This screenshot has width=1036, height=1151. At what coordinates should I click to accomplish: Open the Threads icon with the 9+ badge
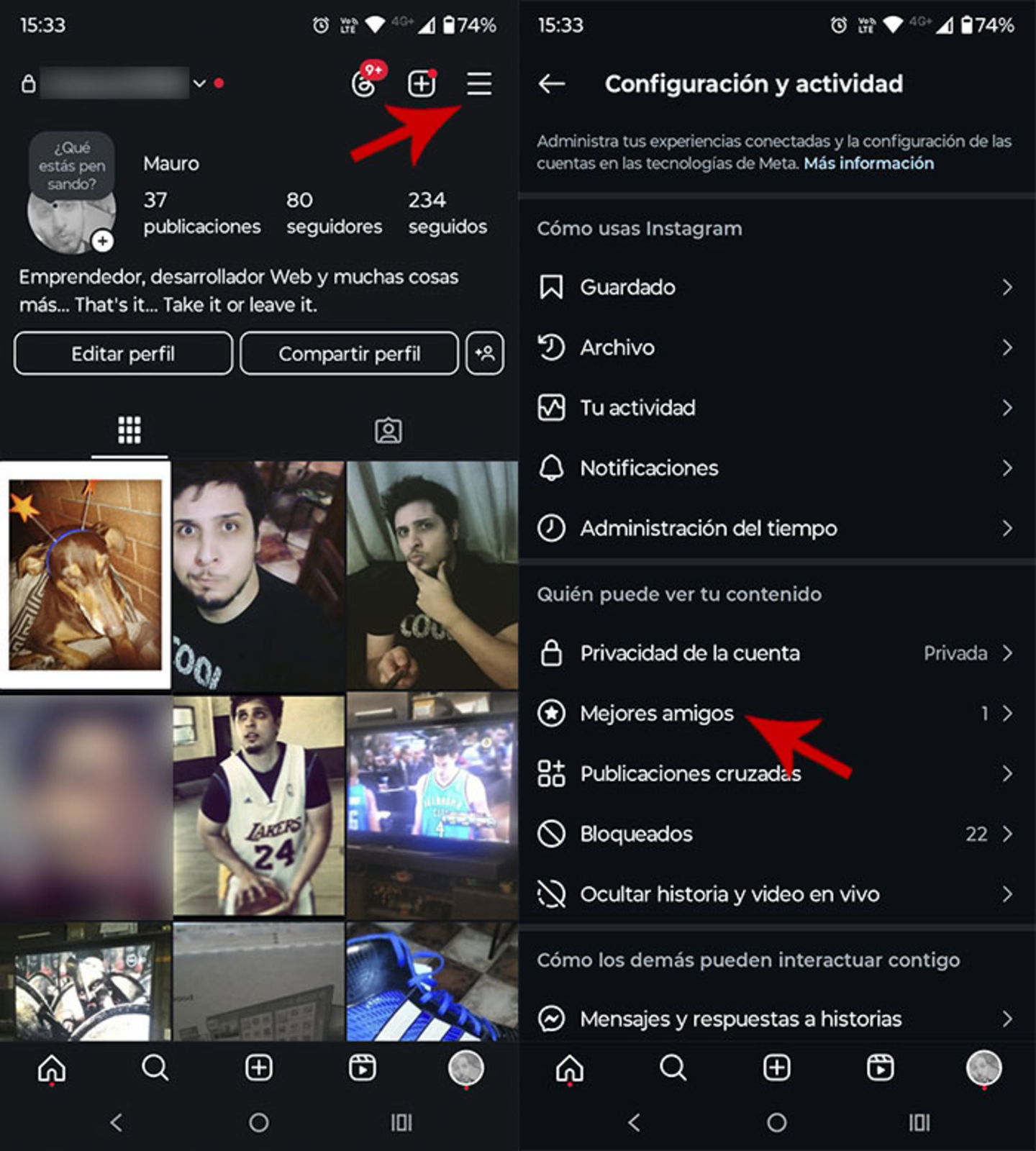point(365,83)
